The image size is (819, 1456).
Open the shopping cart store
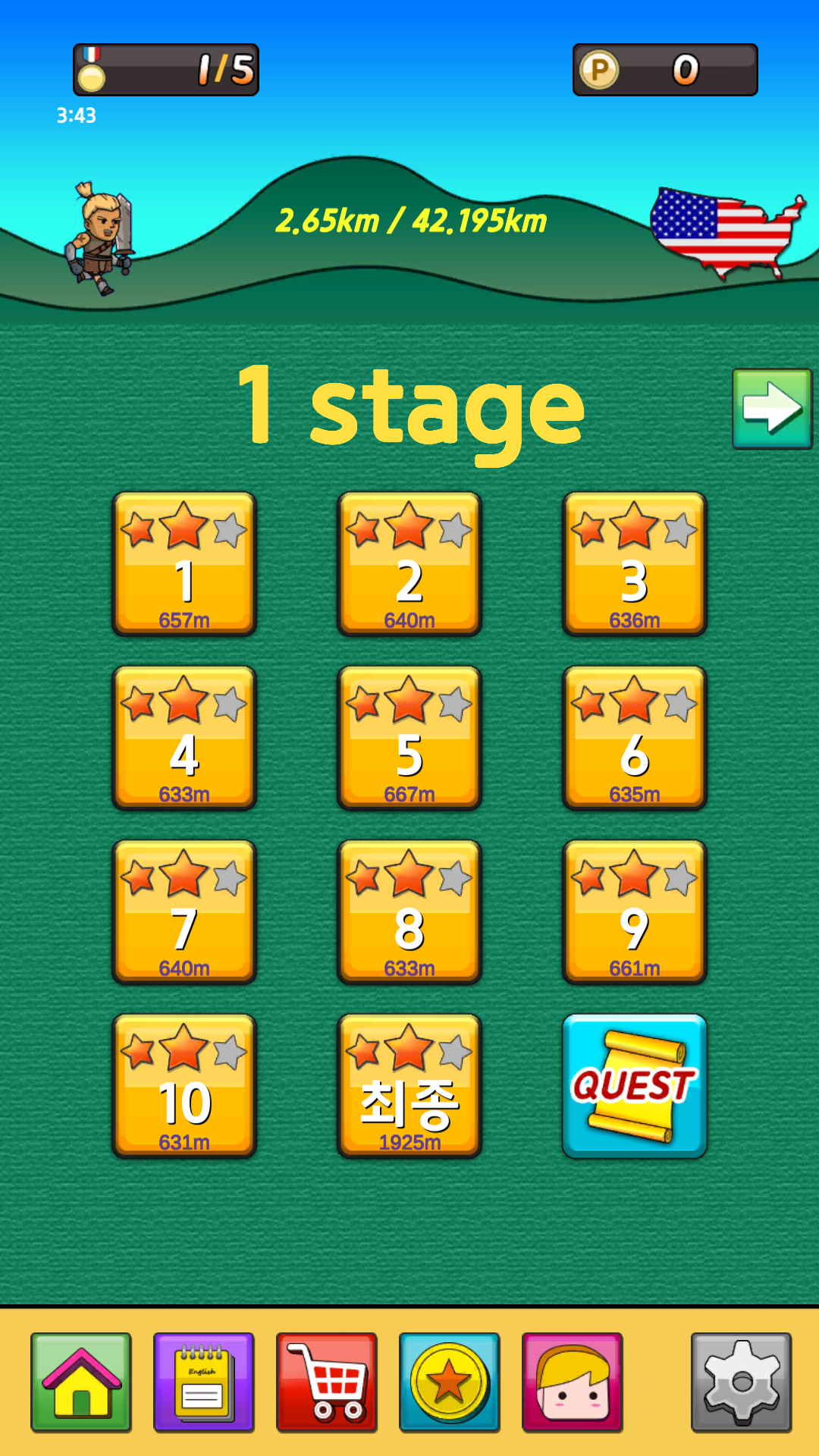[x=326, y=1382]
